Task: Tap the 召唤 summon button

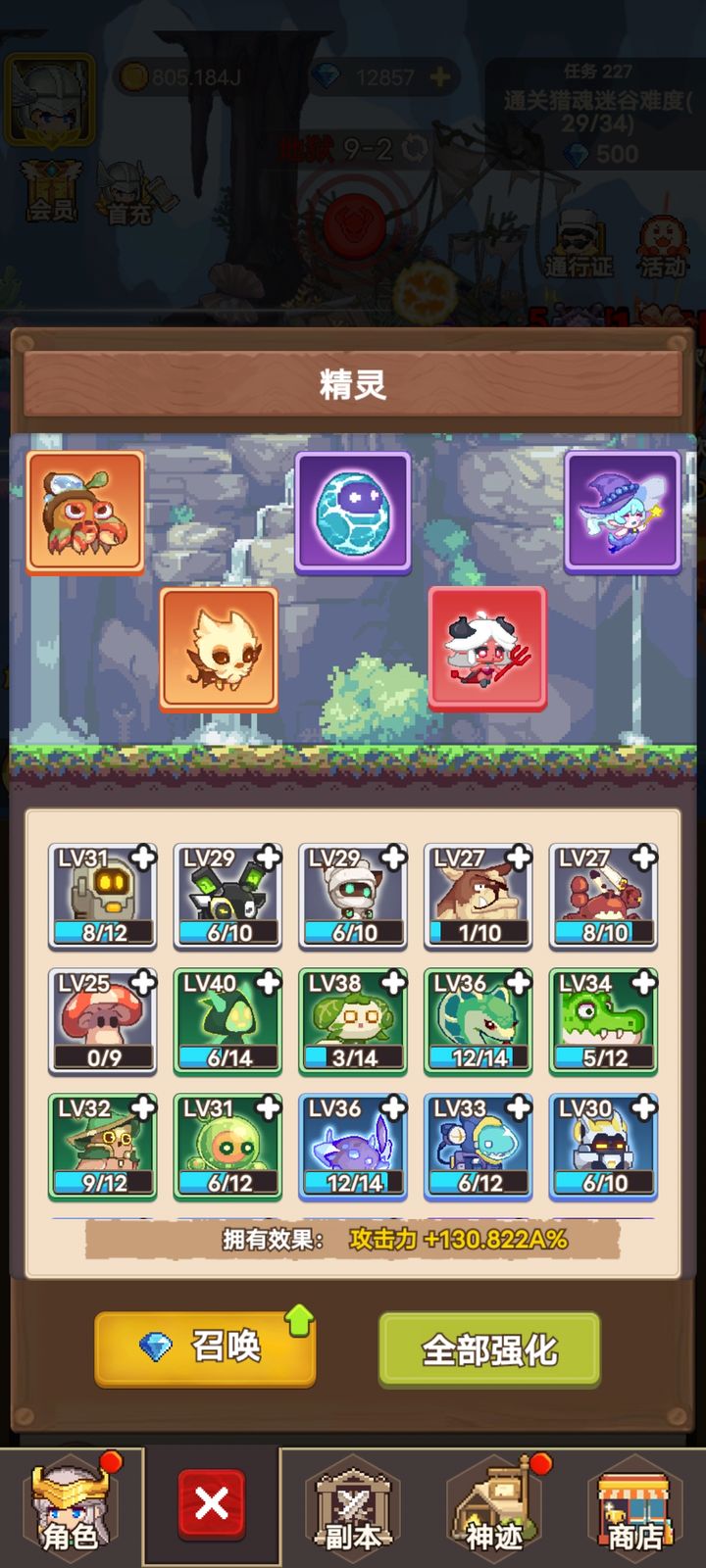Action: pos(205,1348)
